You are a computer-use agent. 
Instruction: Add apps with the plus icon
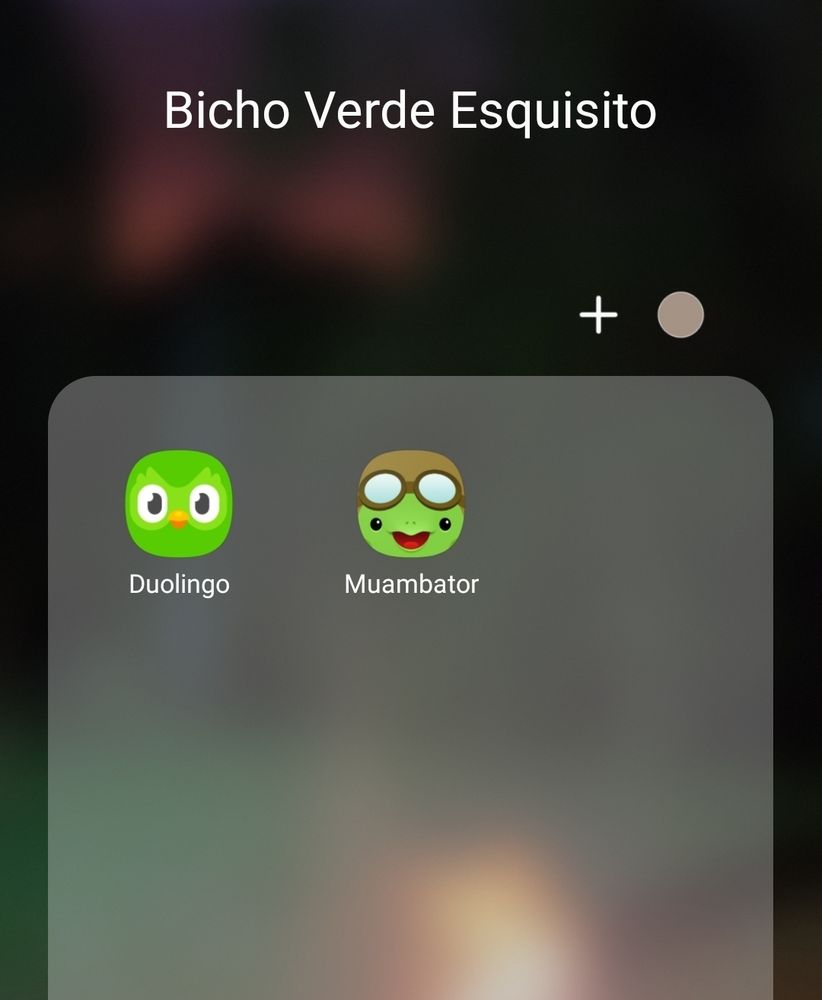(599, 316)
